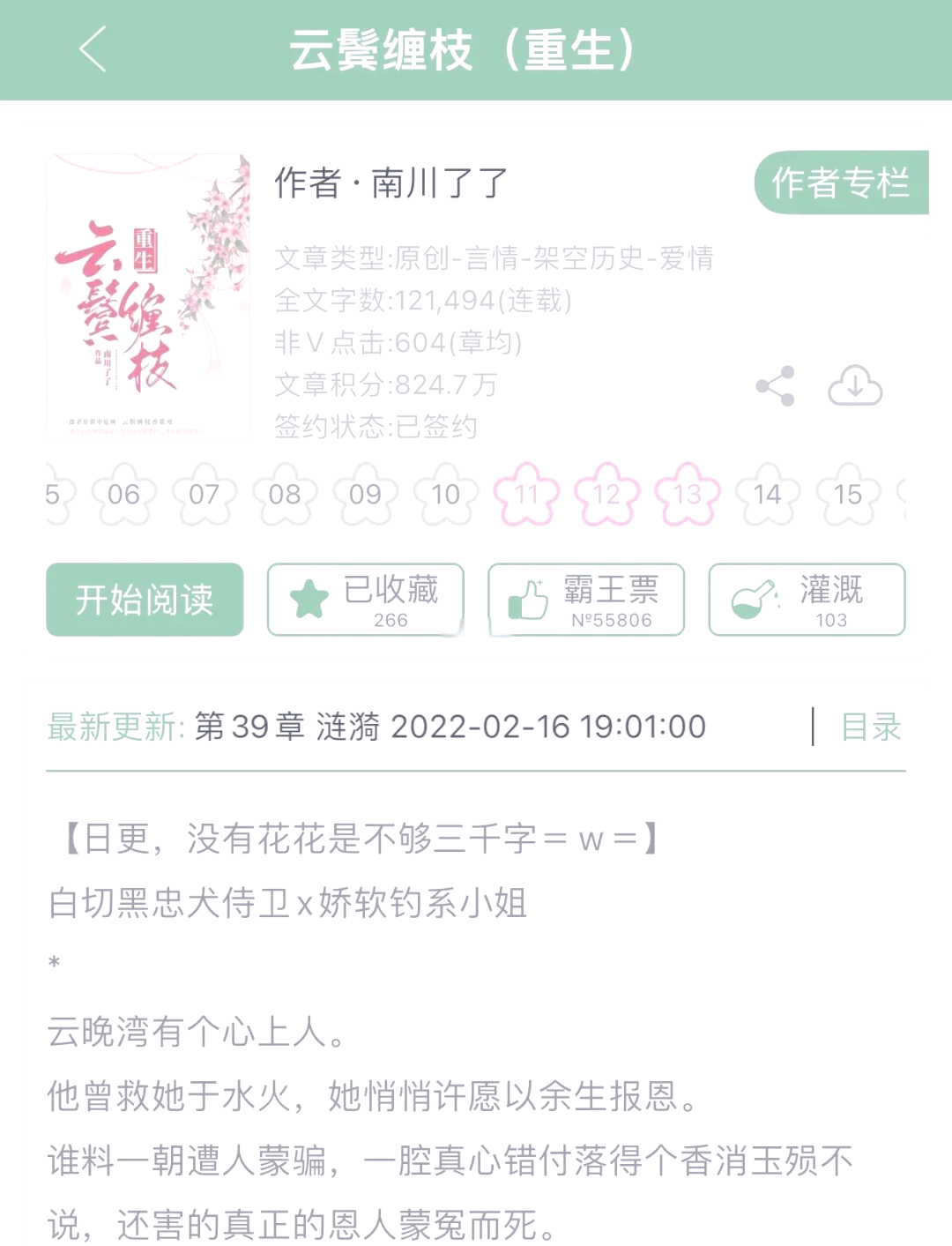Select flower chapter 13
This screenshot has height=1246, width=952.
(x=687, y=495)
